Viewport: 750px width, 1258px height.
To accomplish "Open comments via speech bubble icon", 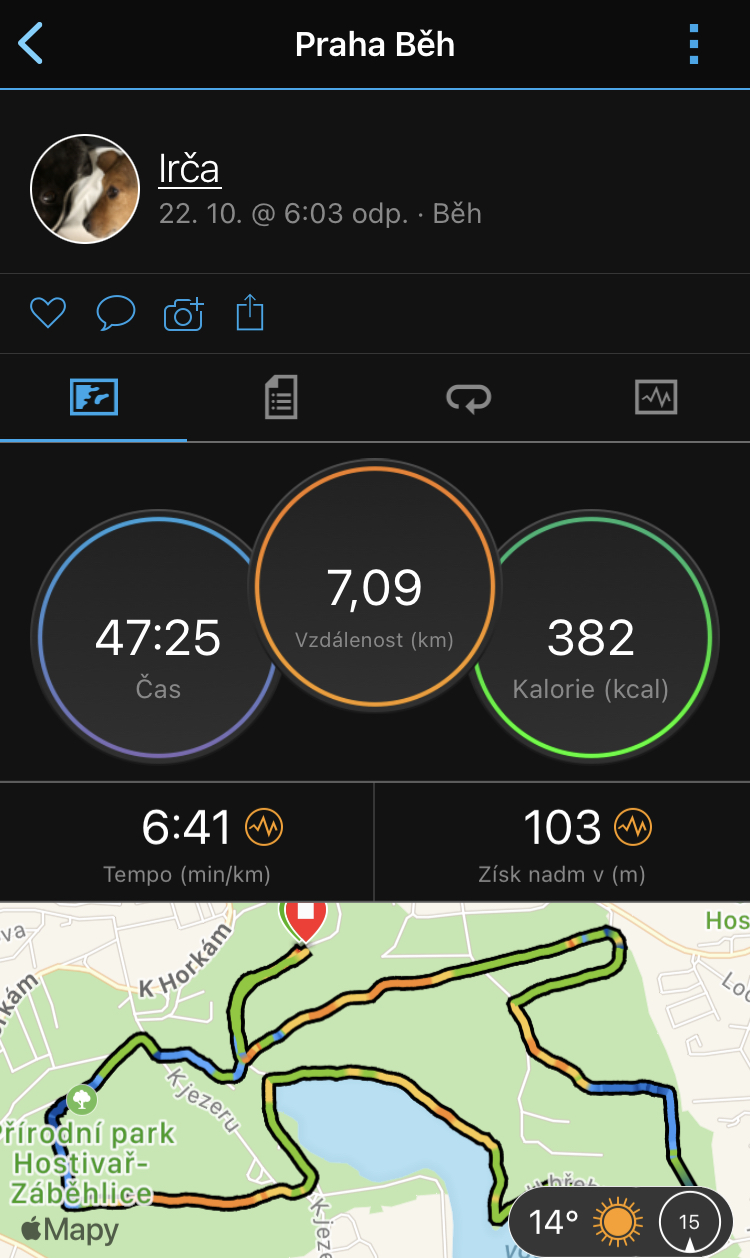I will coord(115,314).
